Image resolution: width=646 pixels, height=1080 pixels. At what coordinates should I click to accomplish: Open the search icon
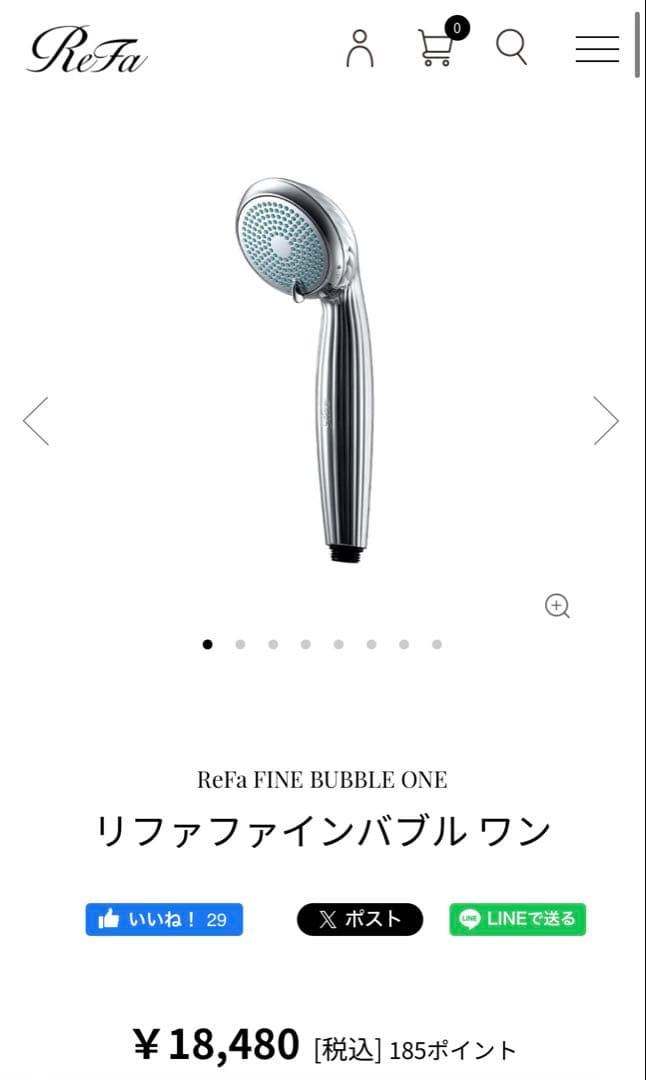point(512,47)
